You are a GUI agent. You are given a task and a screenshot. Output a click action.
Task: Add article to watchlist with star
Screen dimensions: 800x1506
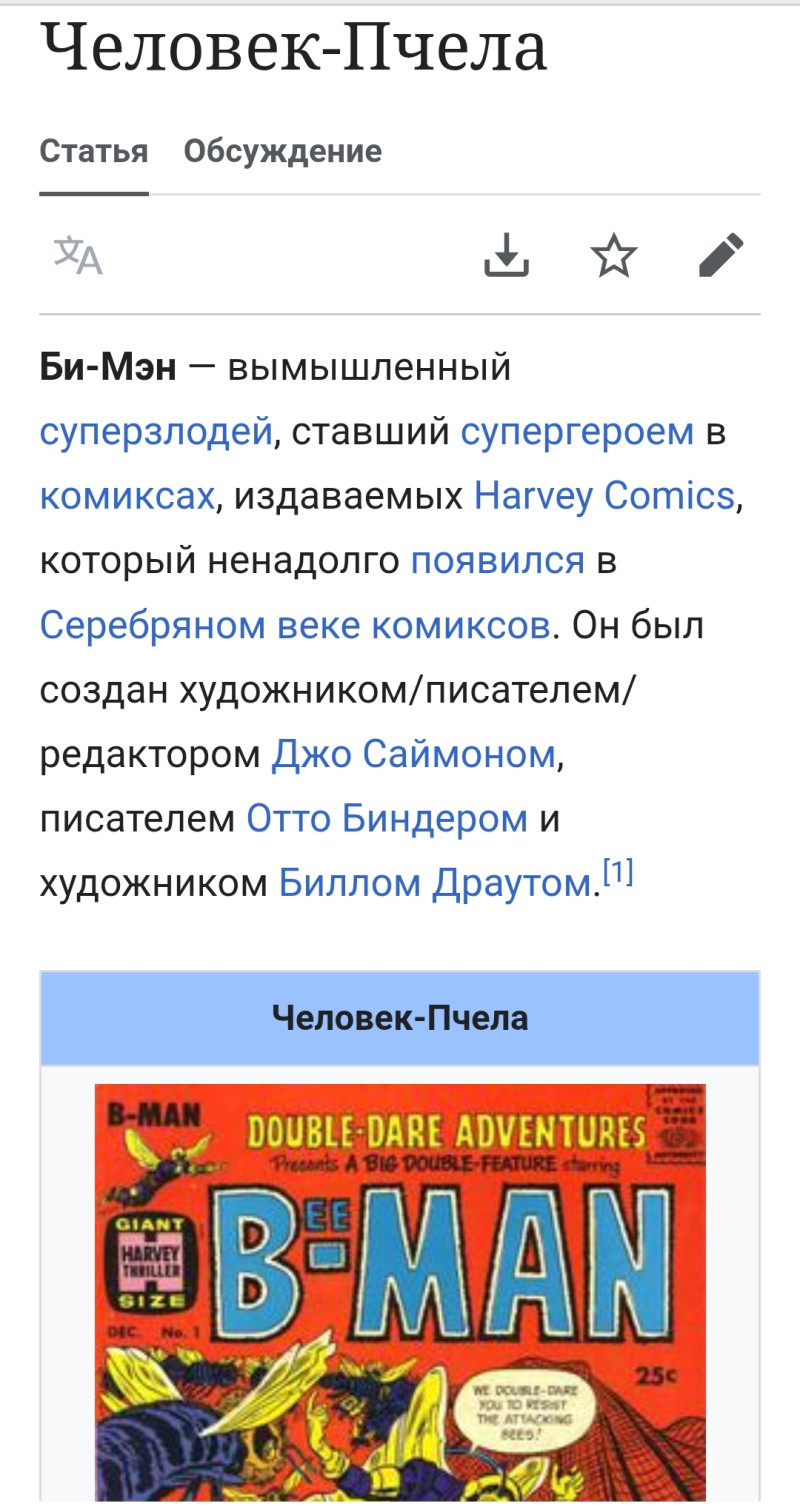point(613,255)
